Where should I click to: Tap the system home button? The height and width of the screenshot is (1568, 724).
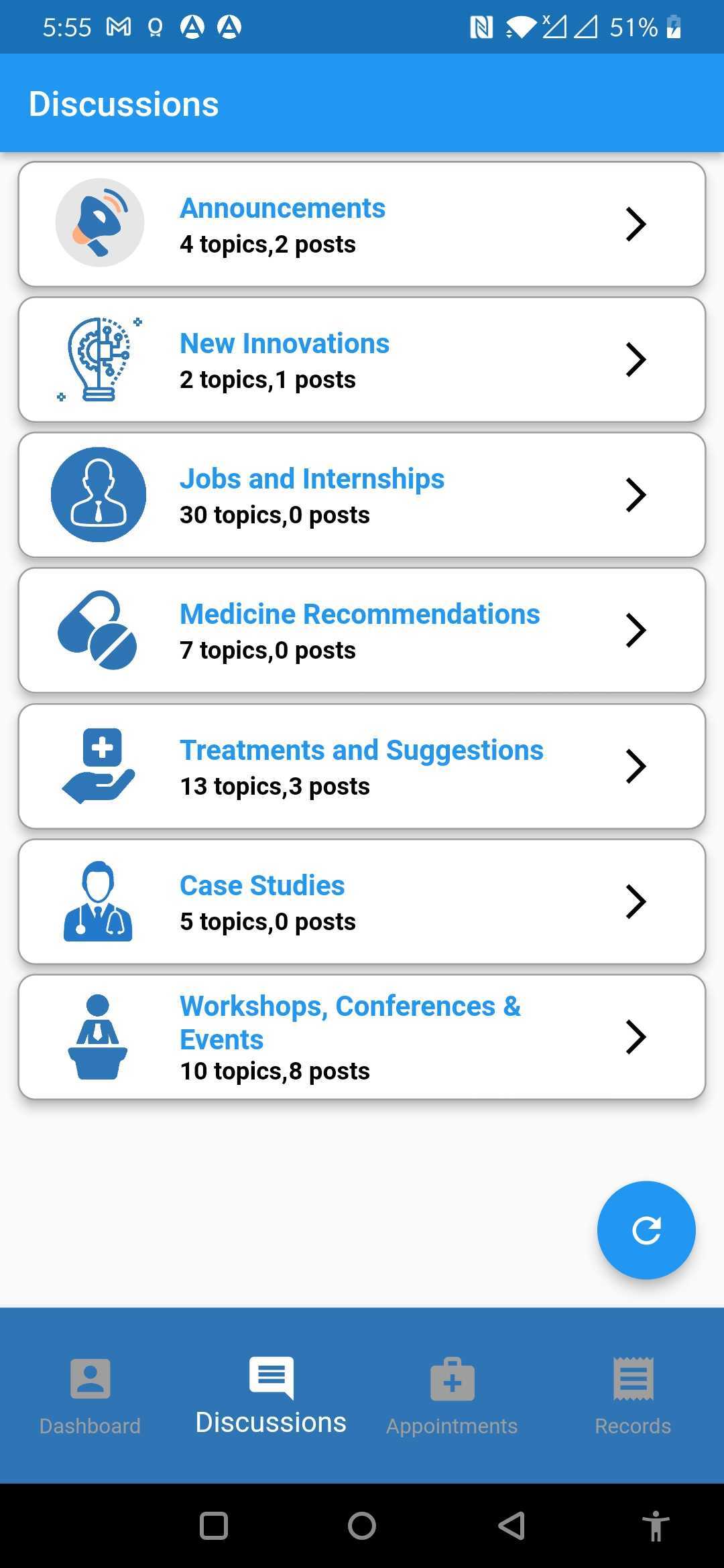pos(362,1526)
